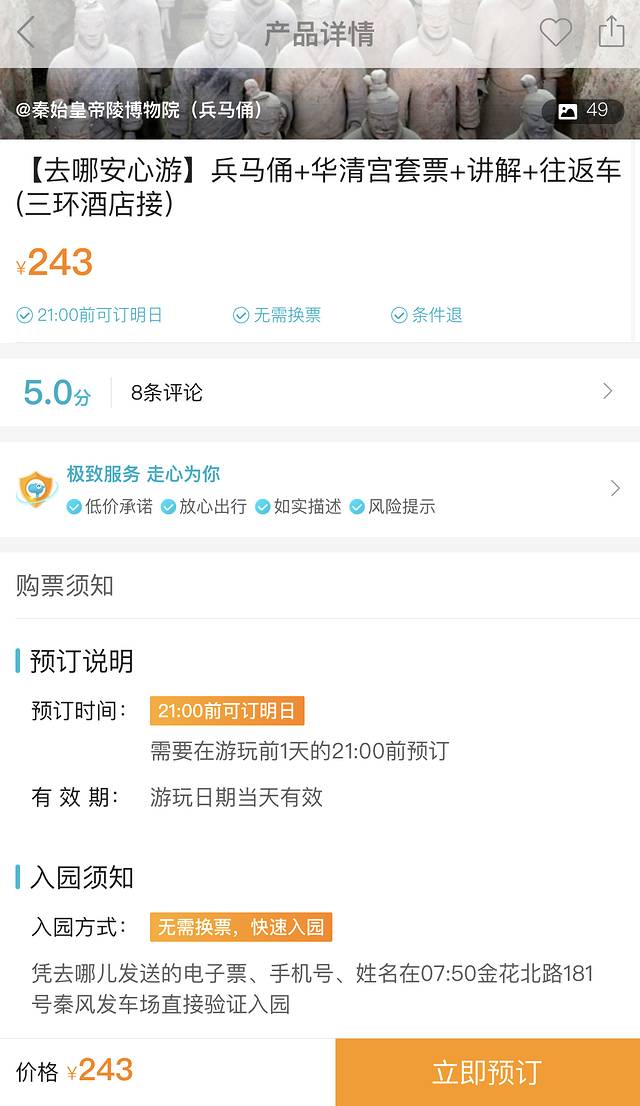Image resolution: width=640 pixels, height=1106 pixels.
Task: View the 极致服务 走心为你 service guarantees
Action: coord(320,489)
